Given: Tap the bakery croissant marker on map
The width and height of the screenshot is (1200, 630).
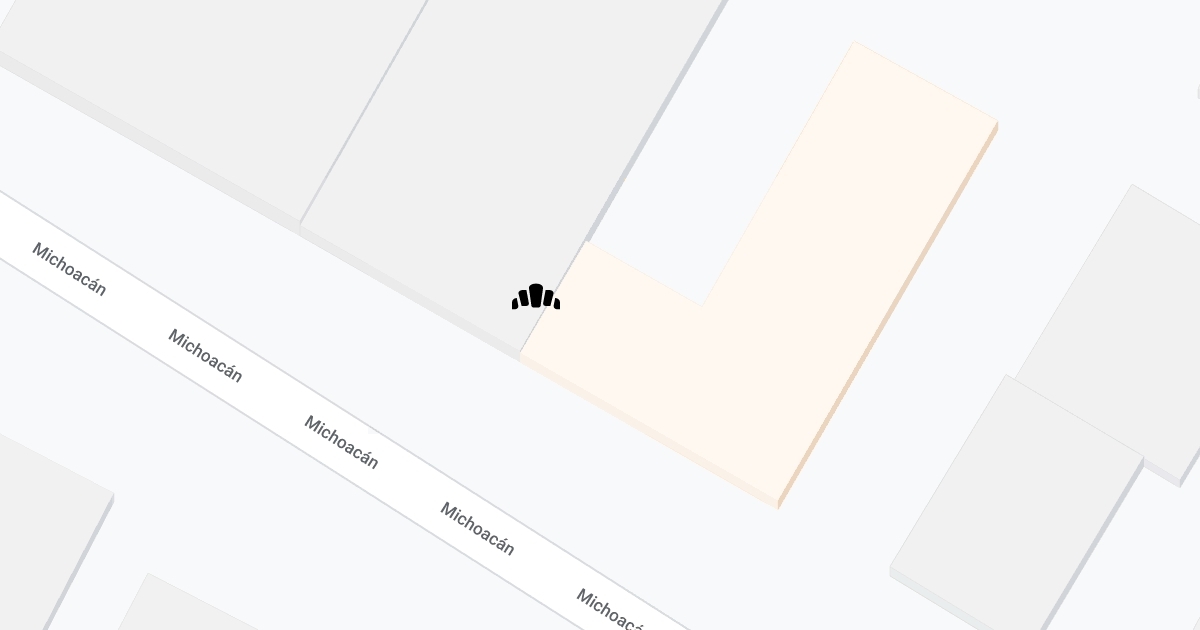Looking at the screenshot, I should click(536, 297).
